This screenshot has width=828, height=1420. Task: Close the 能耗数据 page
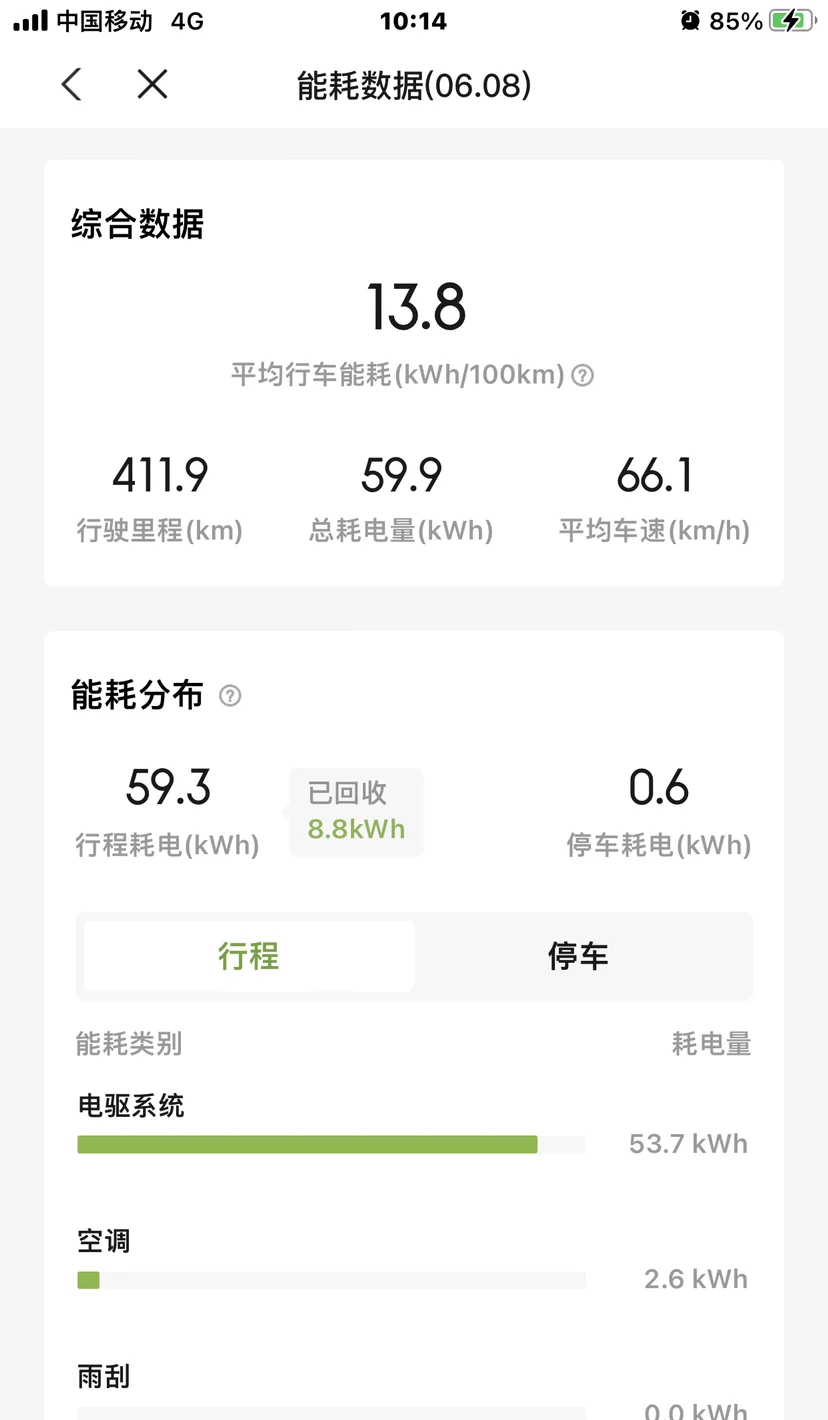coord(152,85)
